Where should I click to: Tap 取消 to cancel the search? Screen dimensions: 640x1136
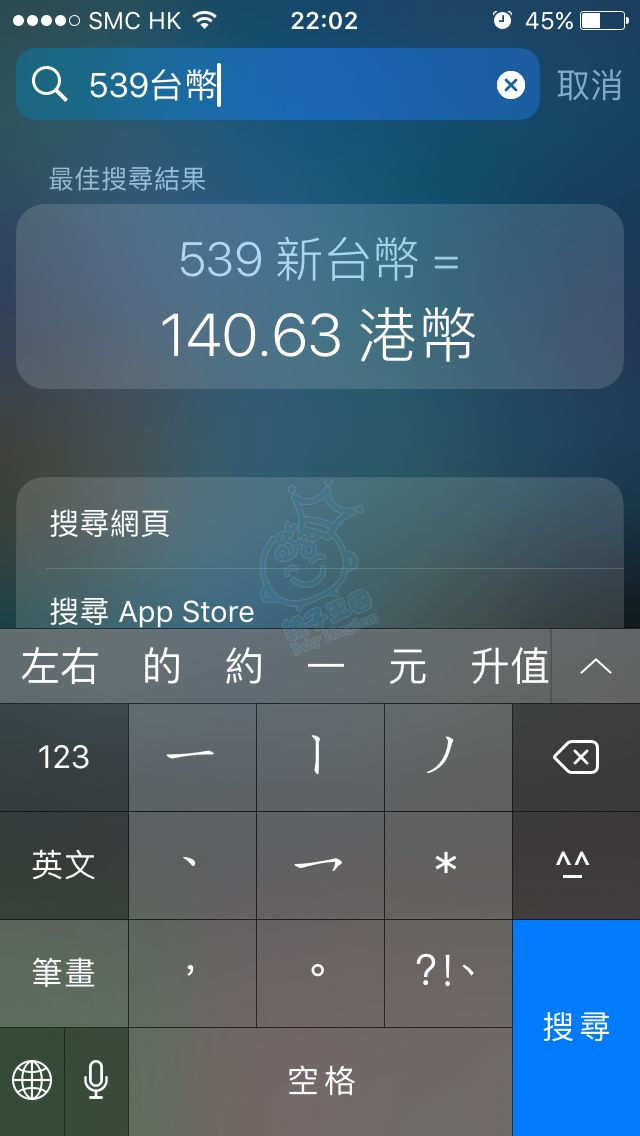point(589,86)
